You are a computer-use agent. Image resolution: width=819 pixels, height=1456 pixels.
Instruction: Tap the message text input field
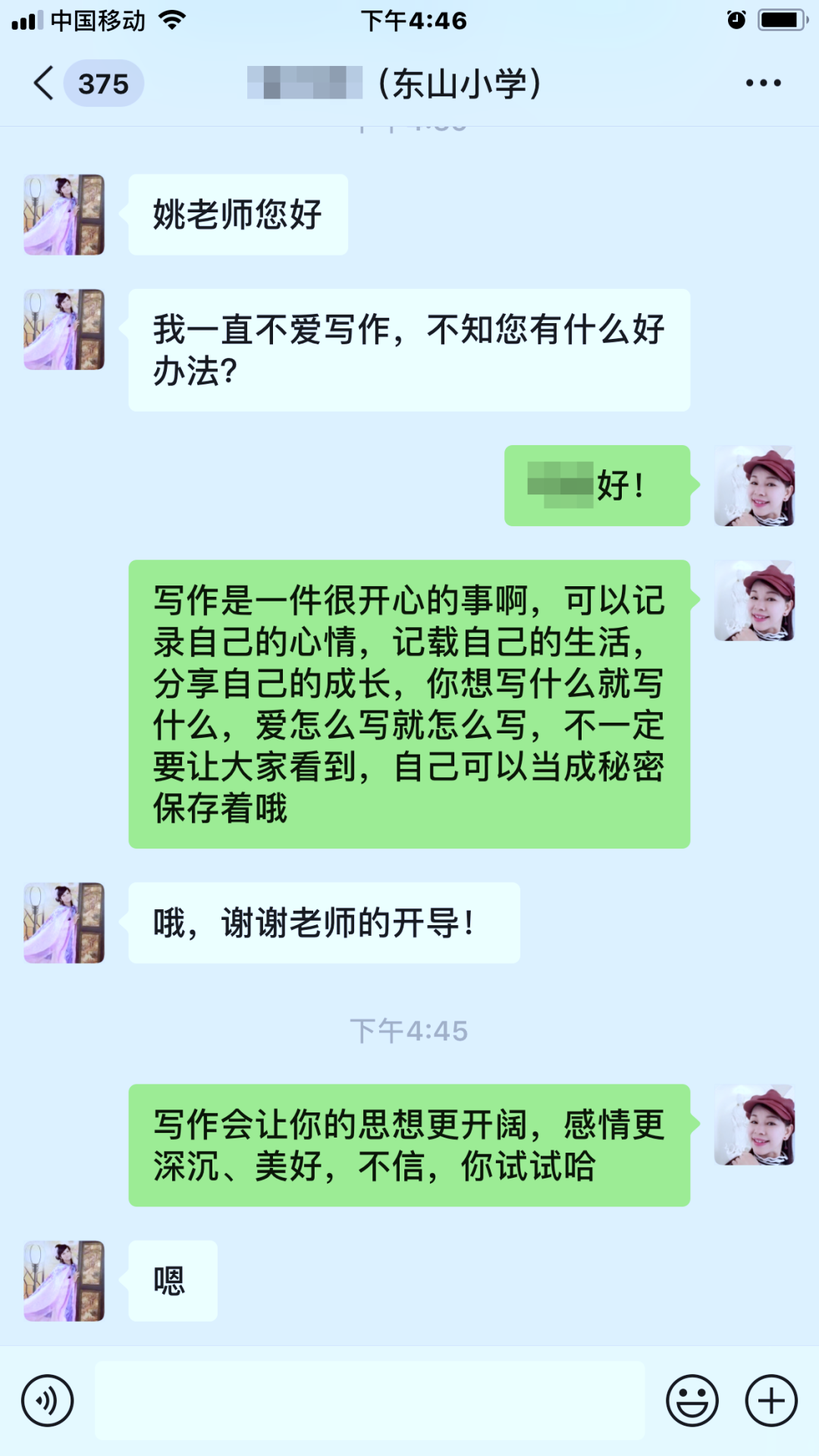coord(369,1401)
